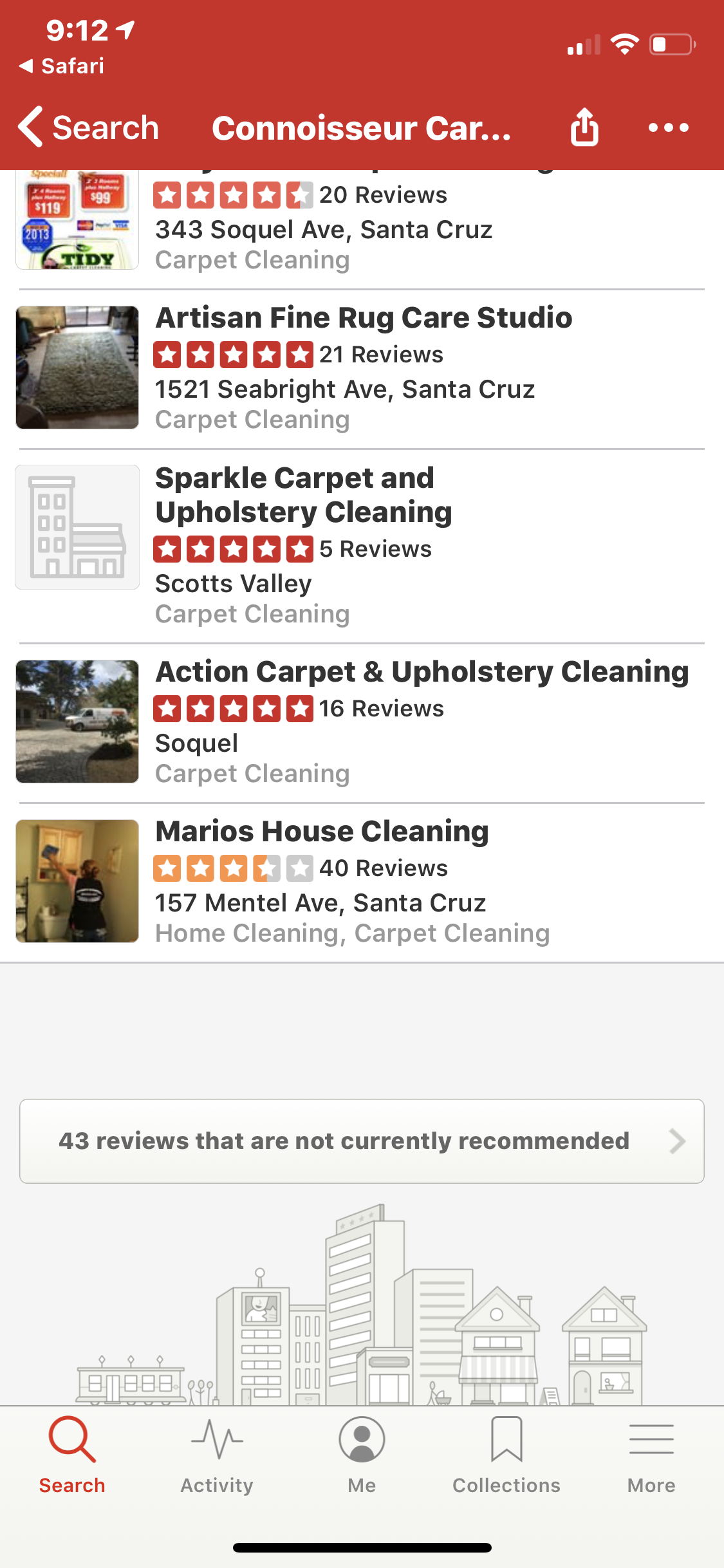Go to the Collections tab
Viewport: 724px width, 1568px height.
[x=506, y=1455]
